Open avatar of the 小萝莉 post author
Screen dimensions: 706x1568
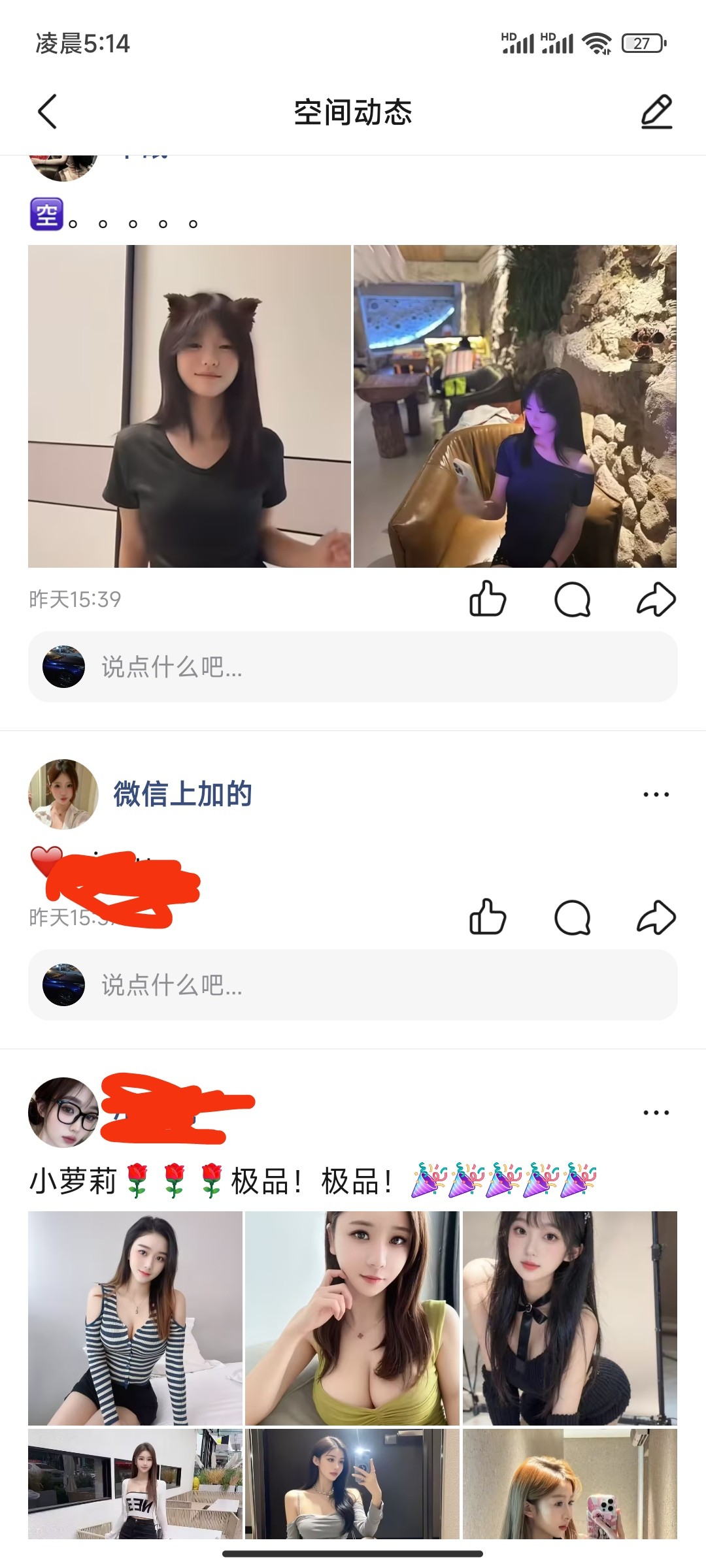click(x=63, y=1112)
